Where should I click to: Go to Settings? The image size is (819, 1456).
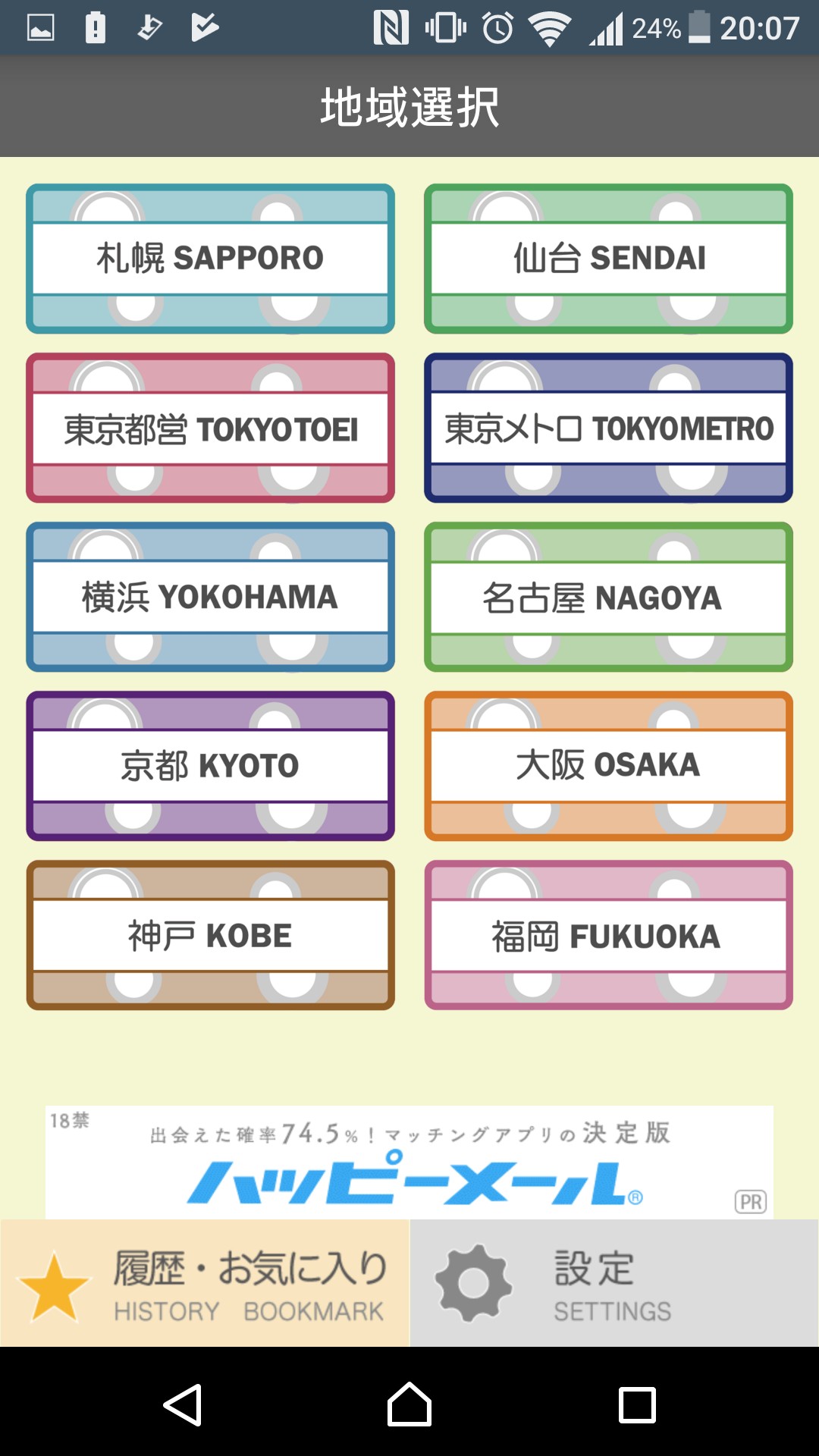(x=614, y=1284)
